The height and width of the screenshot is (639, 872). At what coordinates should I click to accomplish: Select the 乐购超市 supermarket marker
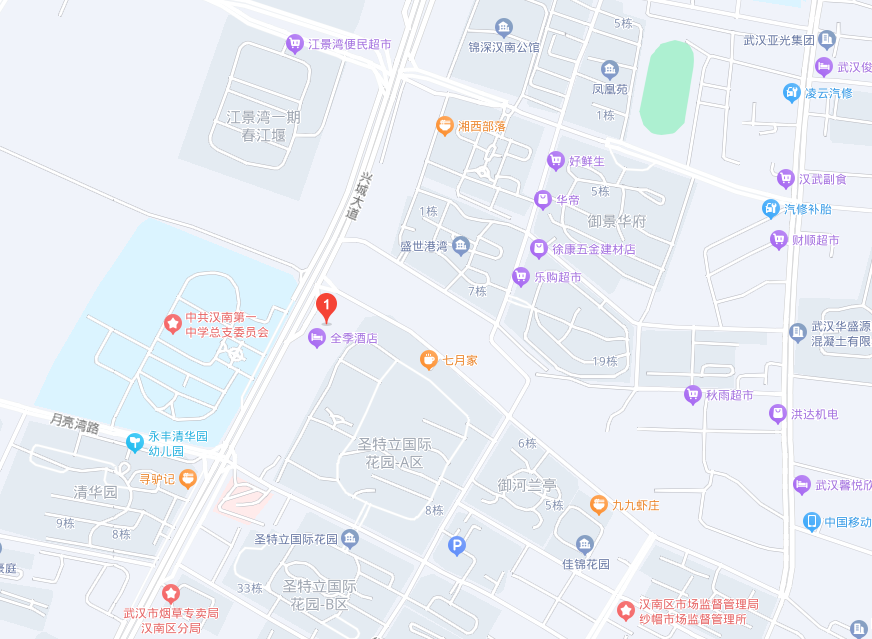tap(520, 277)
